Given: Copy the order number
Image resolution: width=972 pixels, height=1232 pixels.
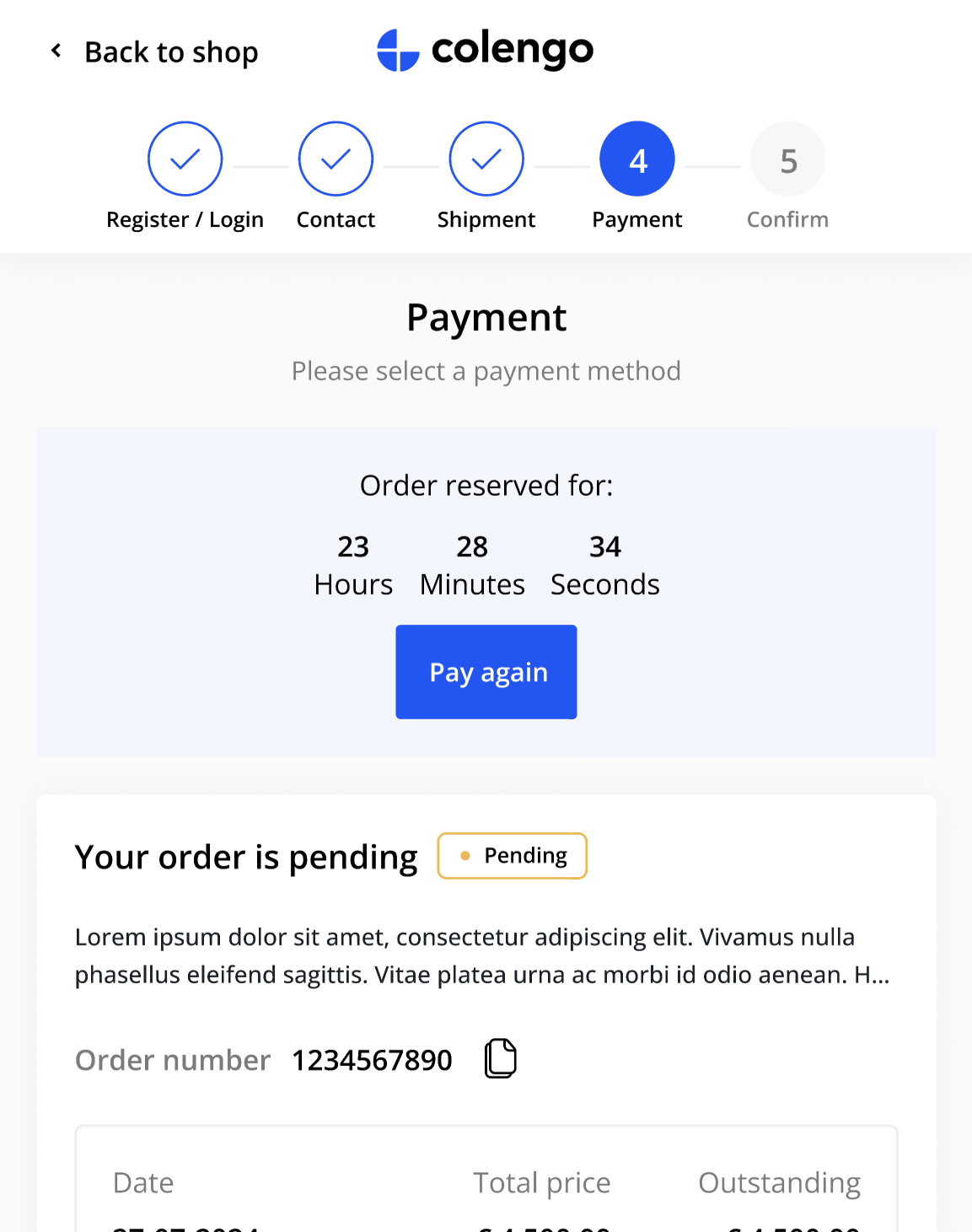Looking at the screenshot, I should coord(500,1058).
